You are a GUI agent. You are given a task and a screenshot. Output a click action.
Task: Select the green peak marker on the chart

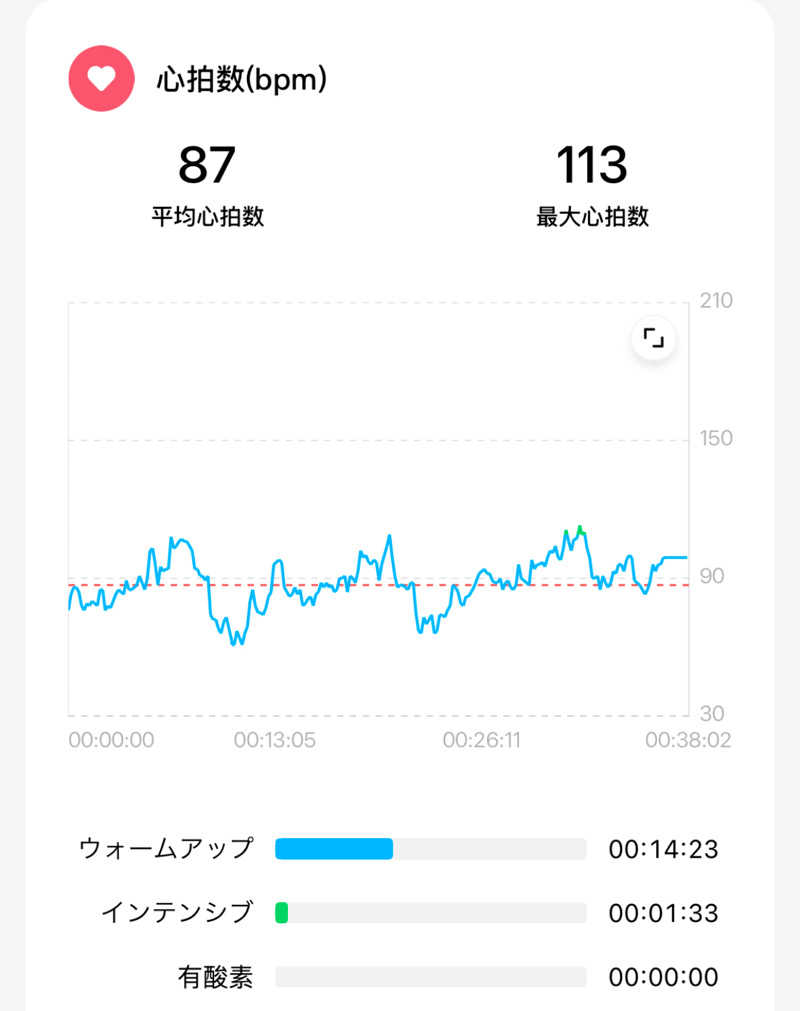pyautogui.click(x=580, y=528)
